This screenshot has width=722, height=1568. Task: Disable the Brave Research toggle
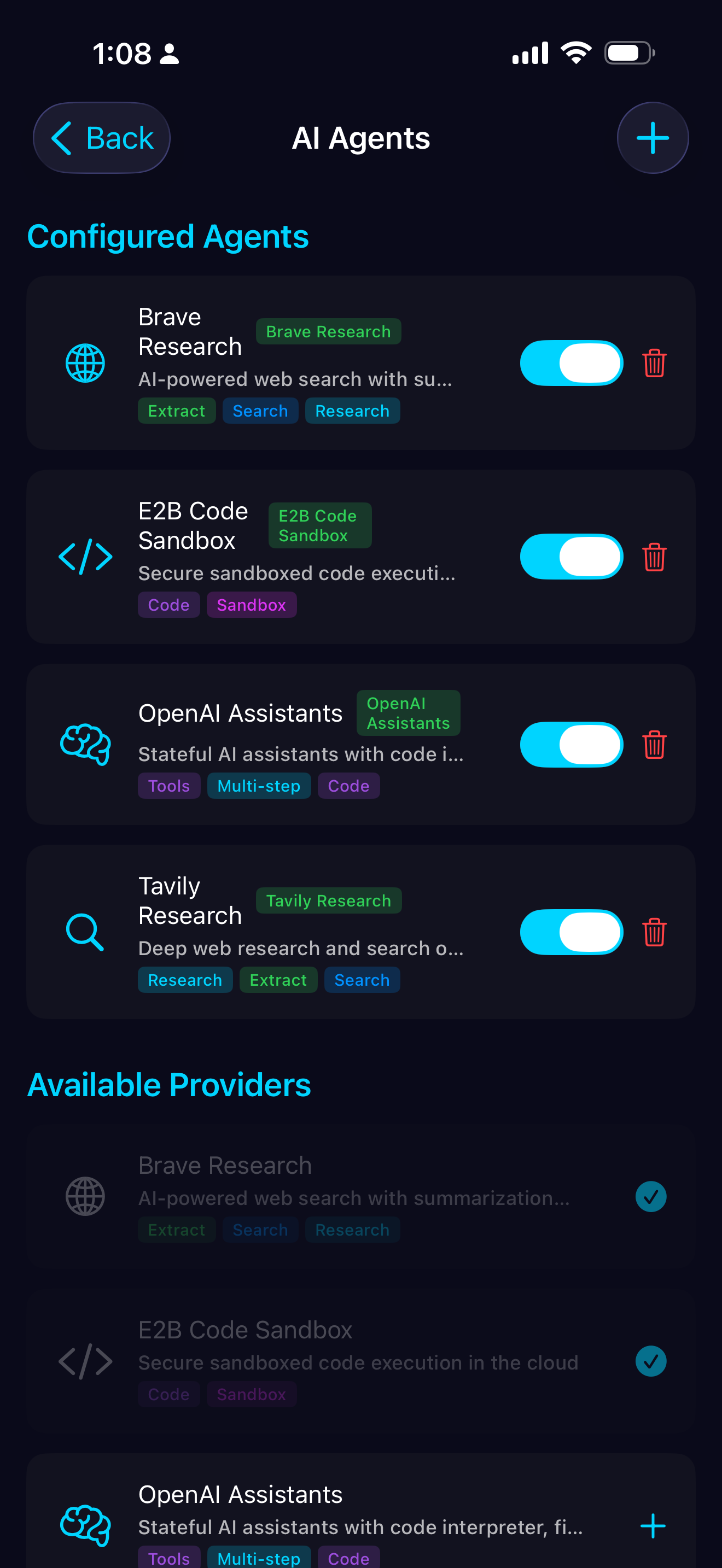coord(571,363)
